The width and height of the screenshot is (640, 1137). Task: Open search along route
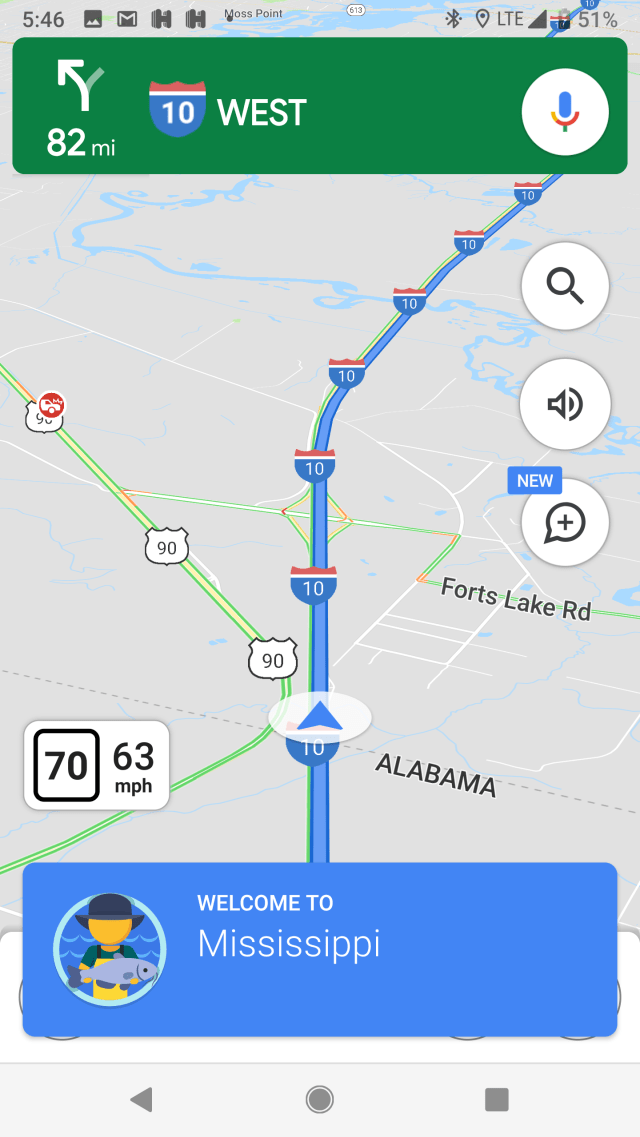click(565, 287)
